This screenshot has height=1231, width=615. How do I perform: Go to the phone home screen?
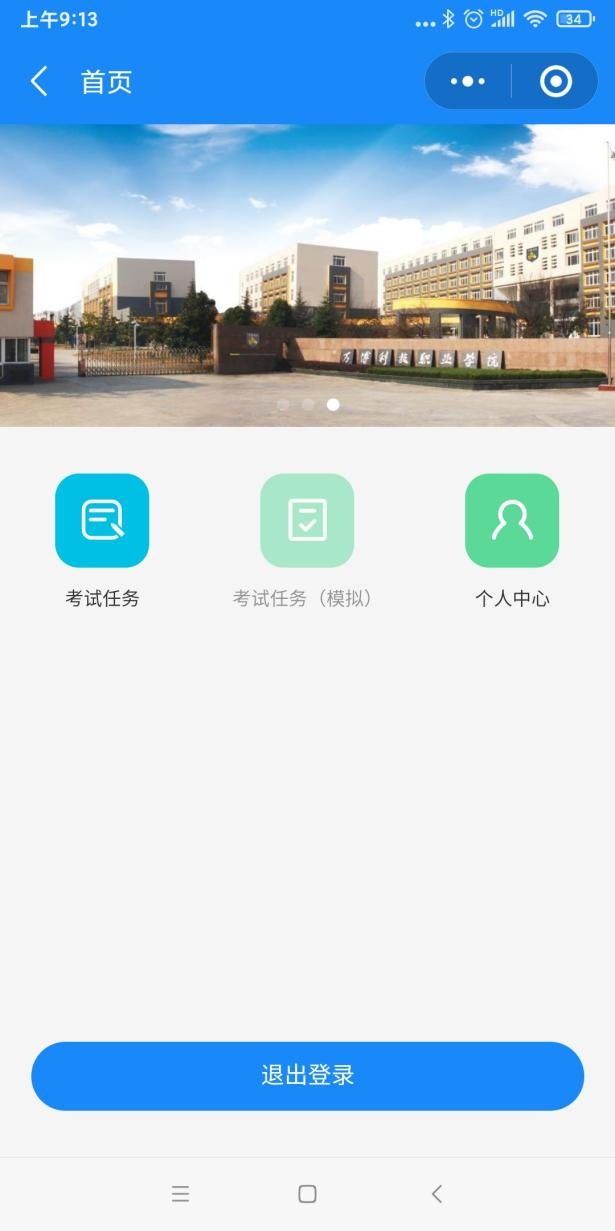coord(307,1194)
